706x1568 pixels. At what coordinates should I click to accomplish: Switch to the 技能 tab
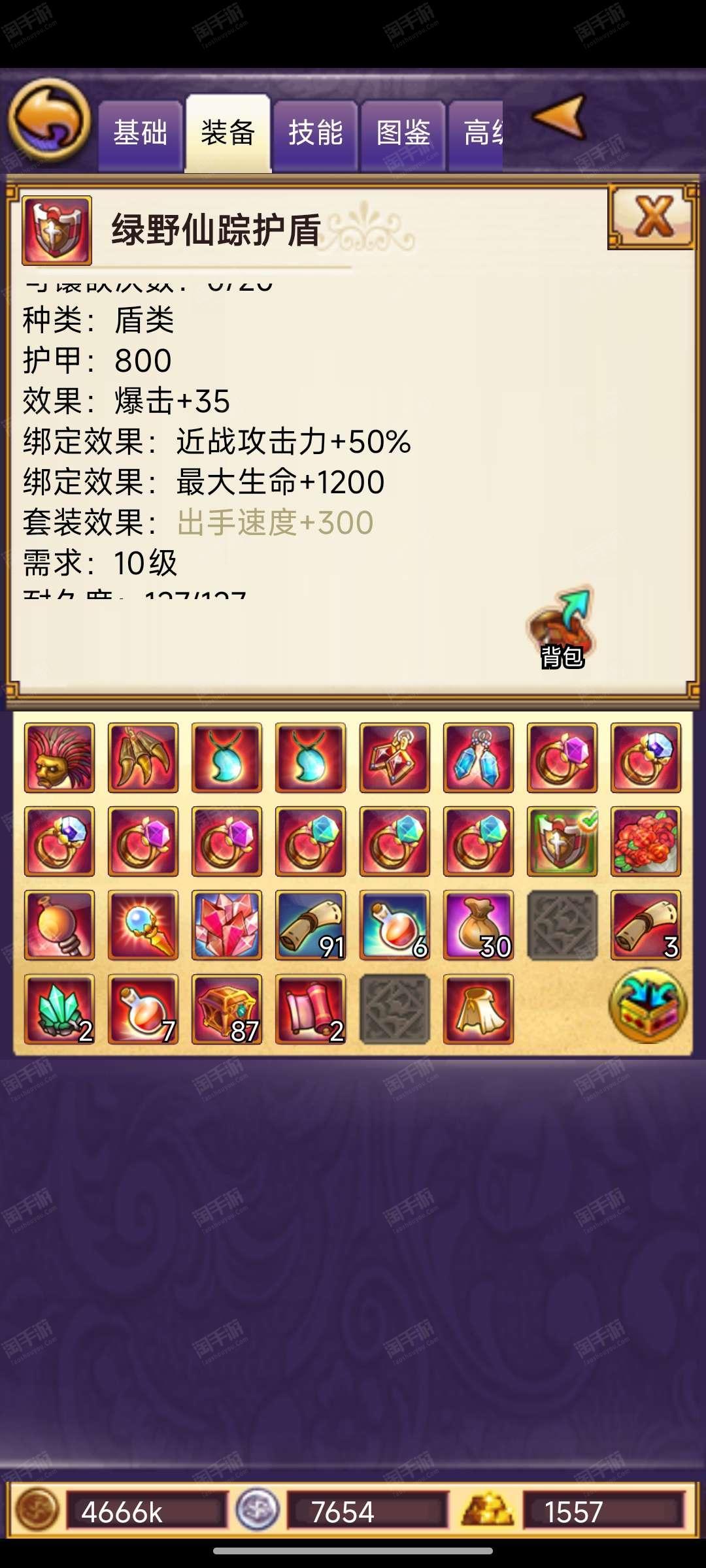(315, 135)
